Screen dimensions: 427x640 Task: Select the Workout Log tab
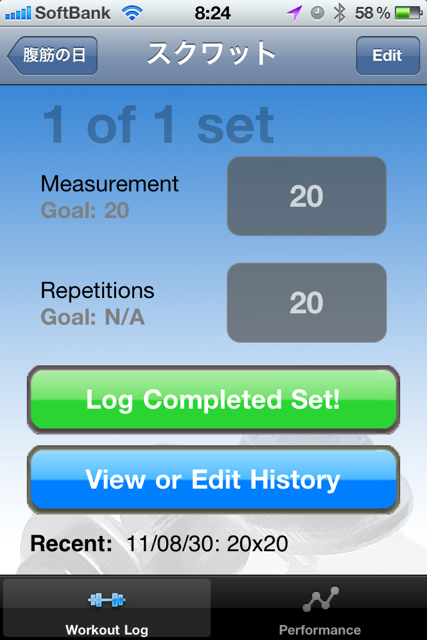point(107,609)
